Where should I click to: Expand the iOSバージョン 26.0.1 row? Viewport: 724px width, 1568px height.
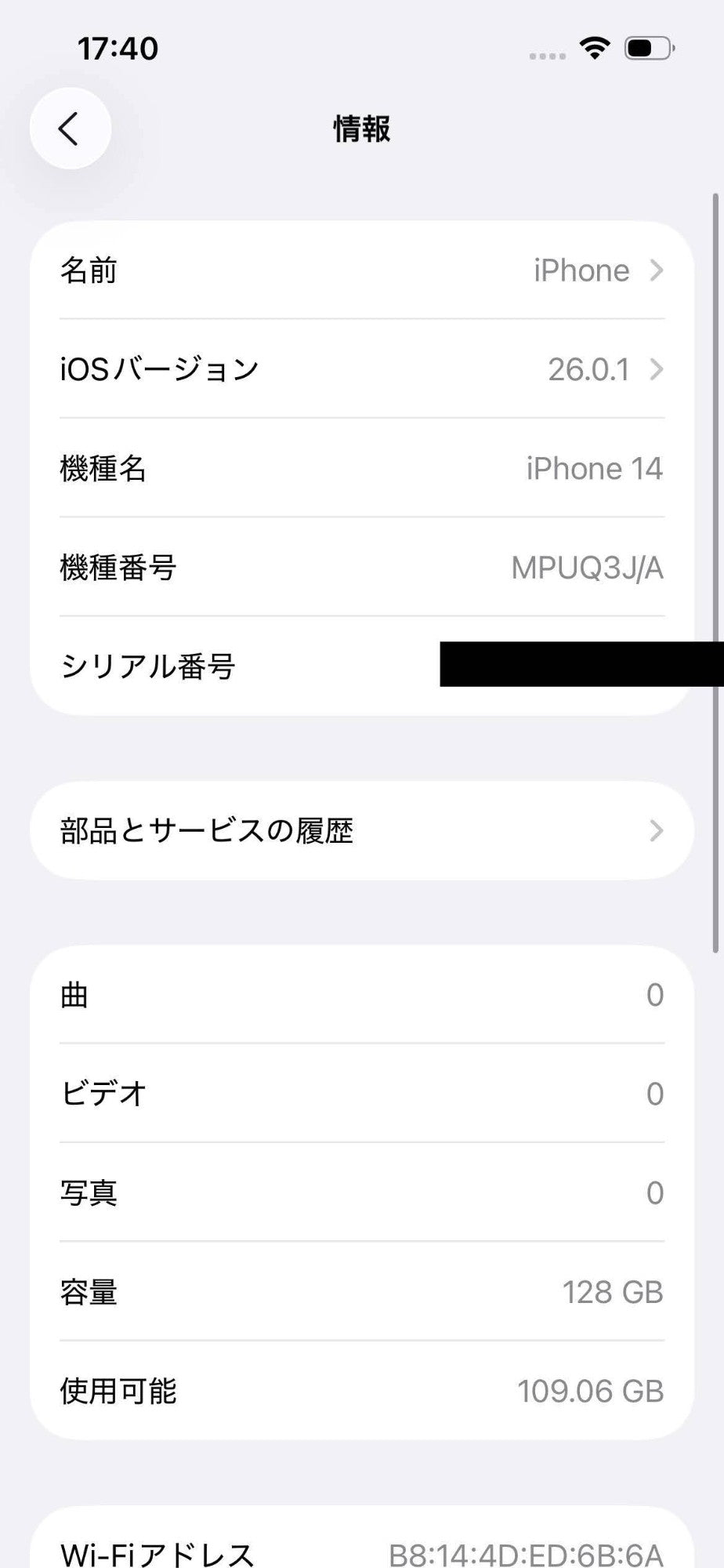pos(360,368)
